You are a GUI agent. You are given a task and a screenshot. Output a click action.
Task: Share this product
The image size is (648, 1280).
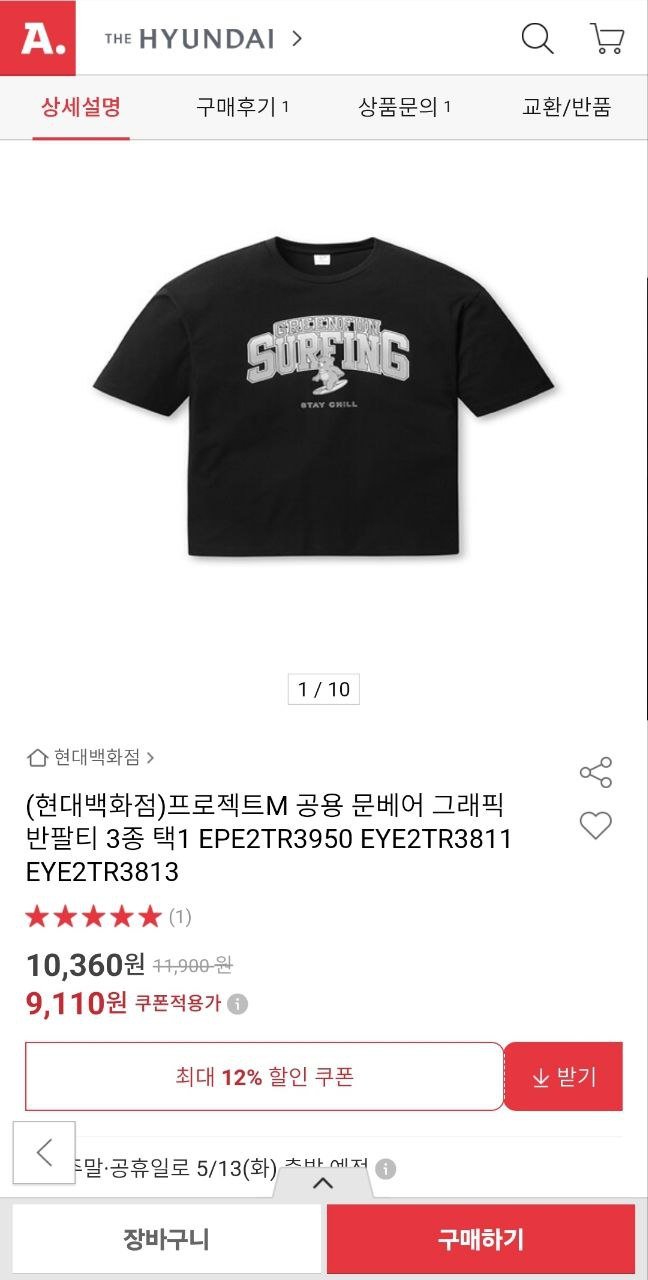tap(596, 773)
